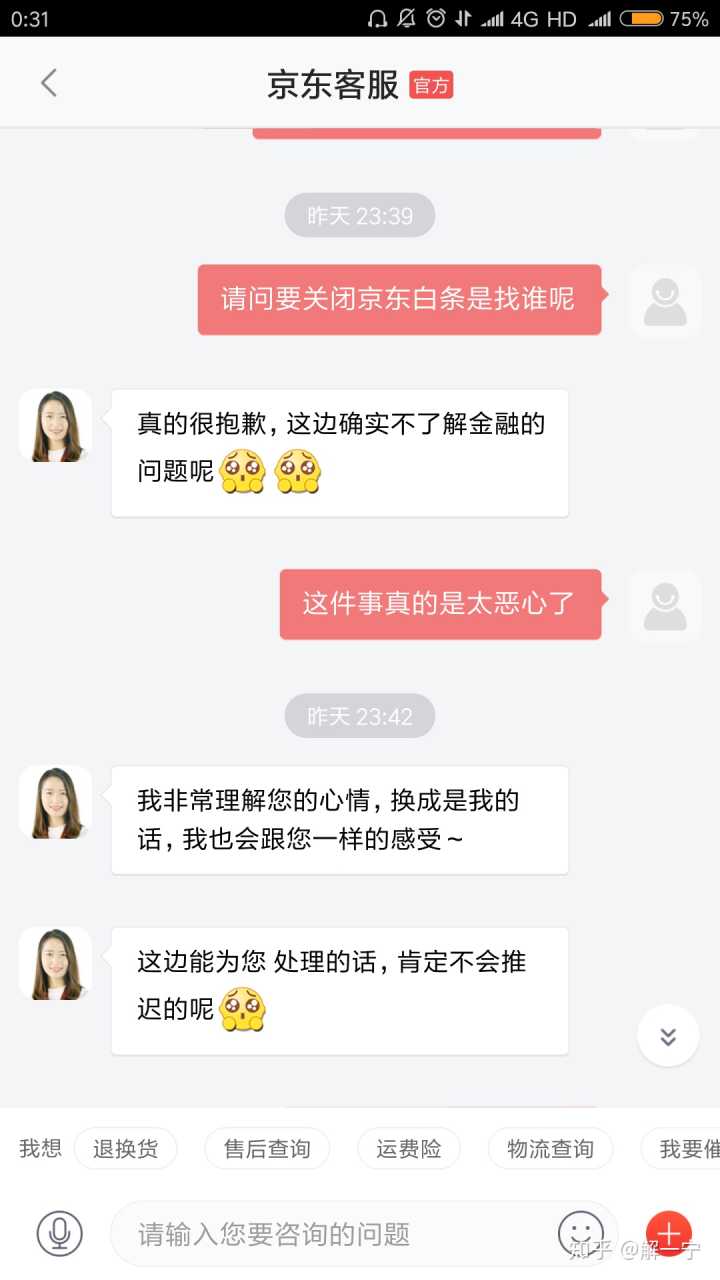Go back from the 京东客服 chat
This screenshot has width=720, height=1280.
pyautogui.click(x=49, y=83)
